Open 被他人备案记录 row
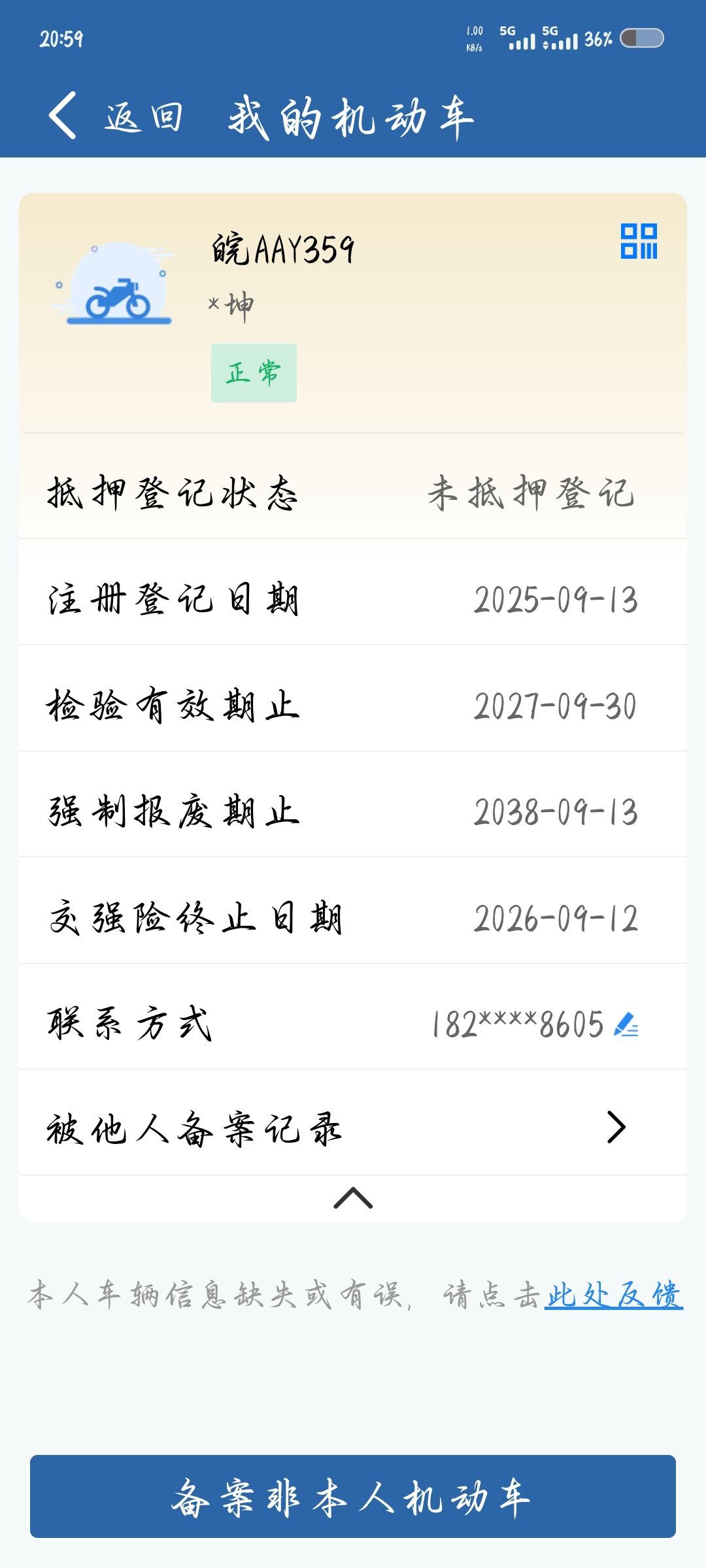The height and width of the screenshot is (1568, 706). point(353,1128)
